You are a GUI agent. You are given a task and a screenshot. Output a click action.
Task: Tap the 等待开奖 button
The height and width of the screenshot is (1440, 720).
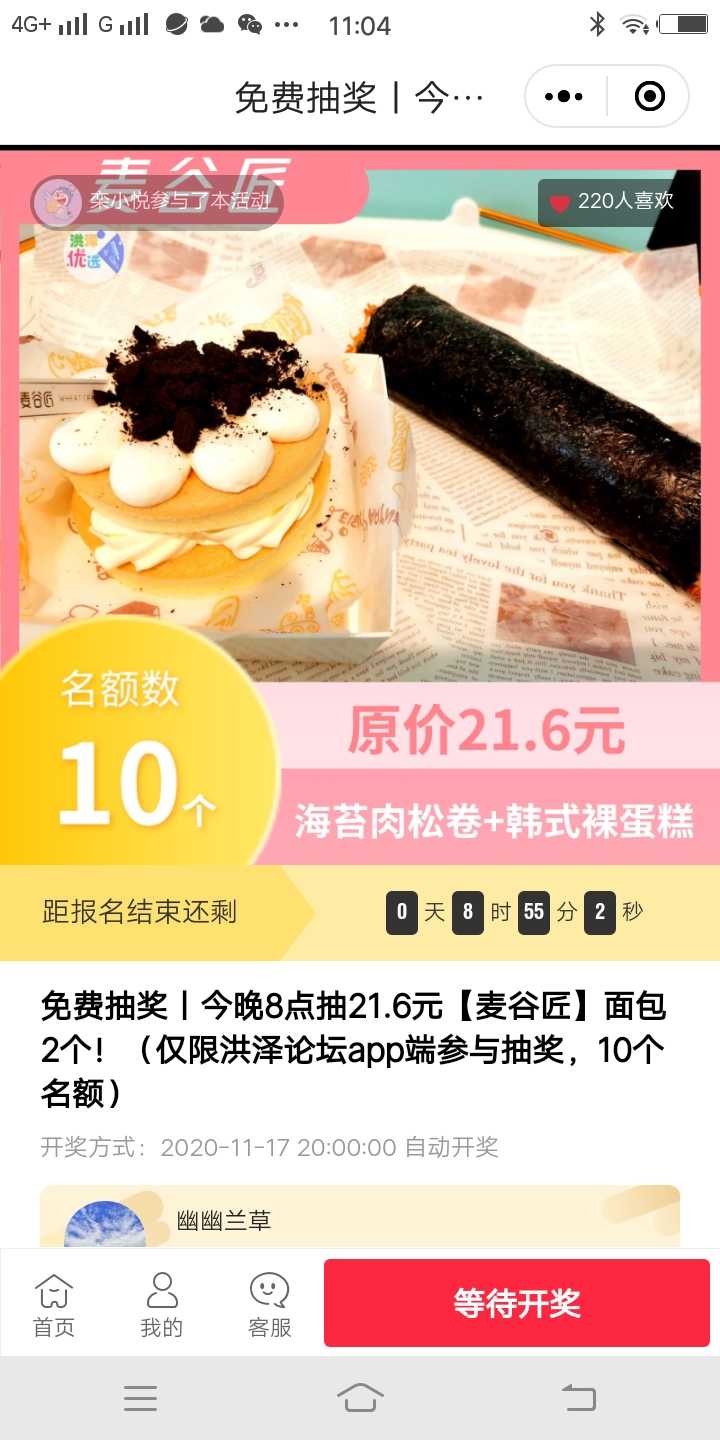coord(517,1303)
